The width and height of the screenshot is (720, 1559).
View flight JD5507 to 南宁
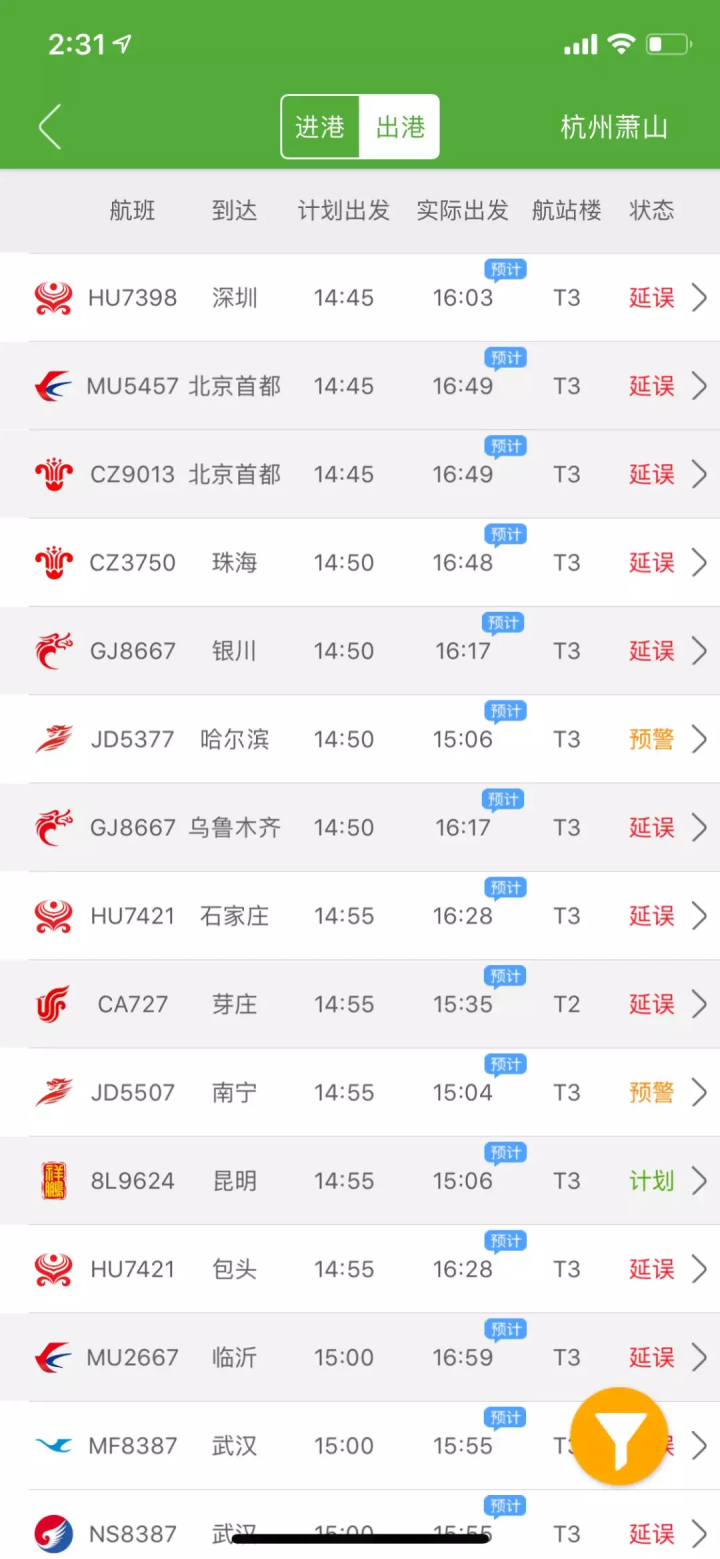point(360,1092)
